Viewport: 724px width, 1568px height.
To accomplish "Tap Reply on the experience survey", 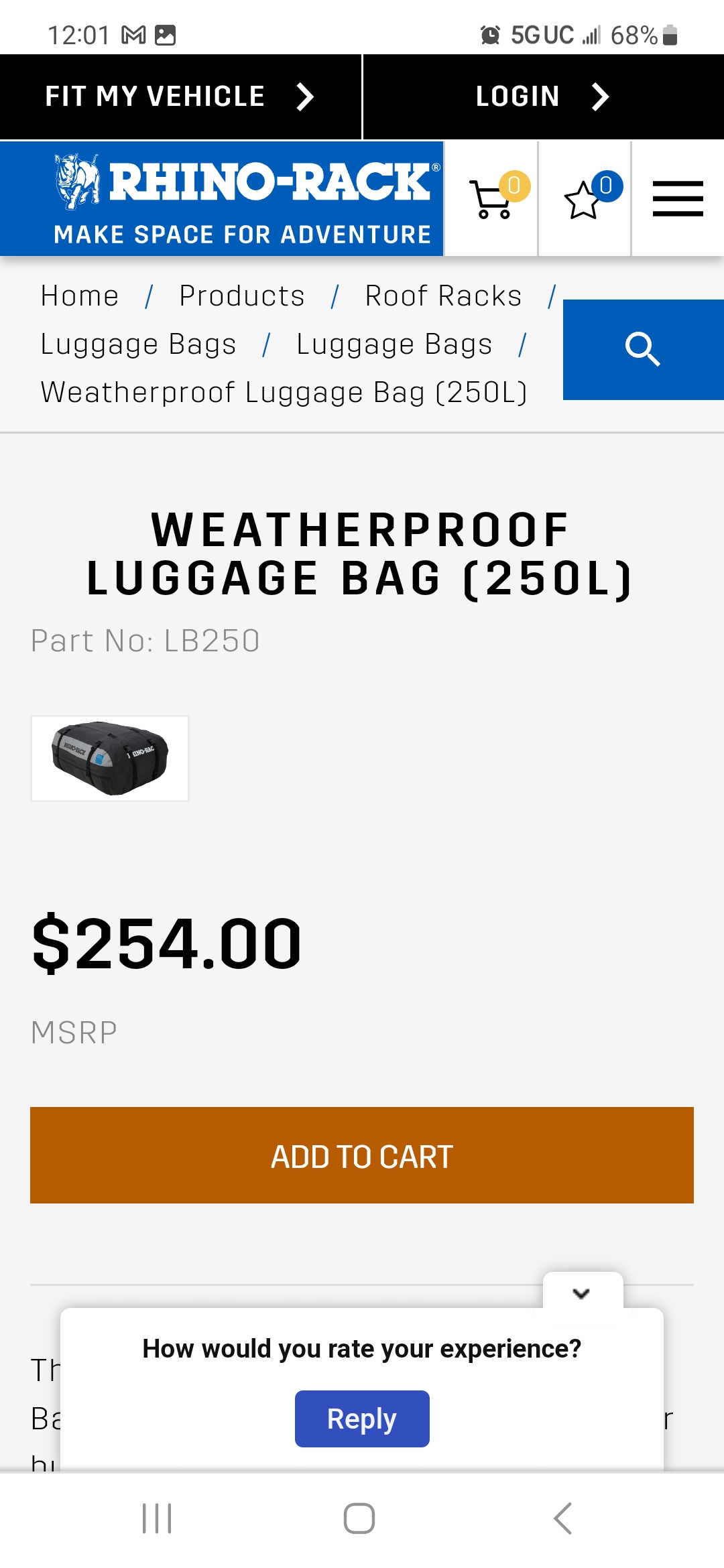I will [x=362, y=1419].
